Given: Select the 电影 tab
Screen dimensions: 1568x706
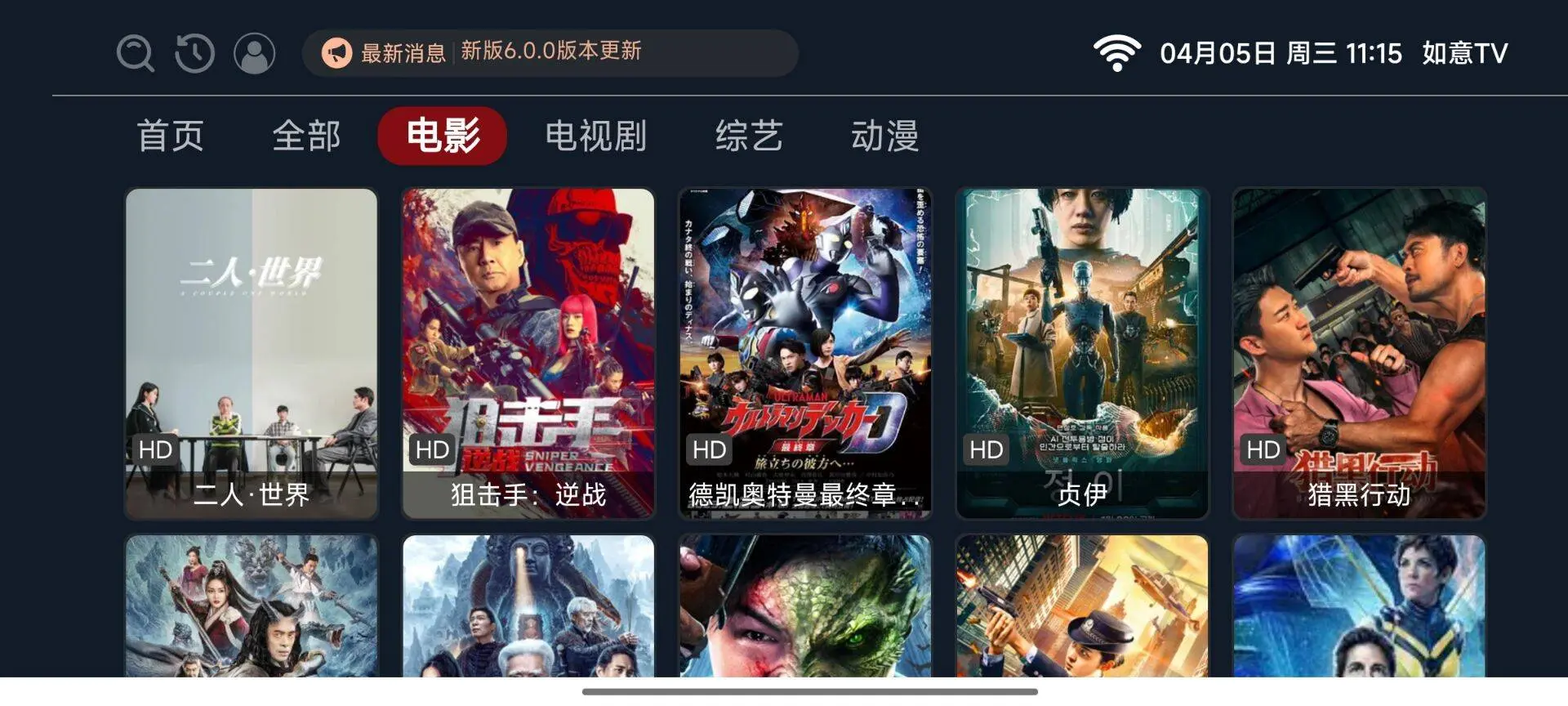Looking at the screenshot, I should click(x=442, y=136).
